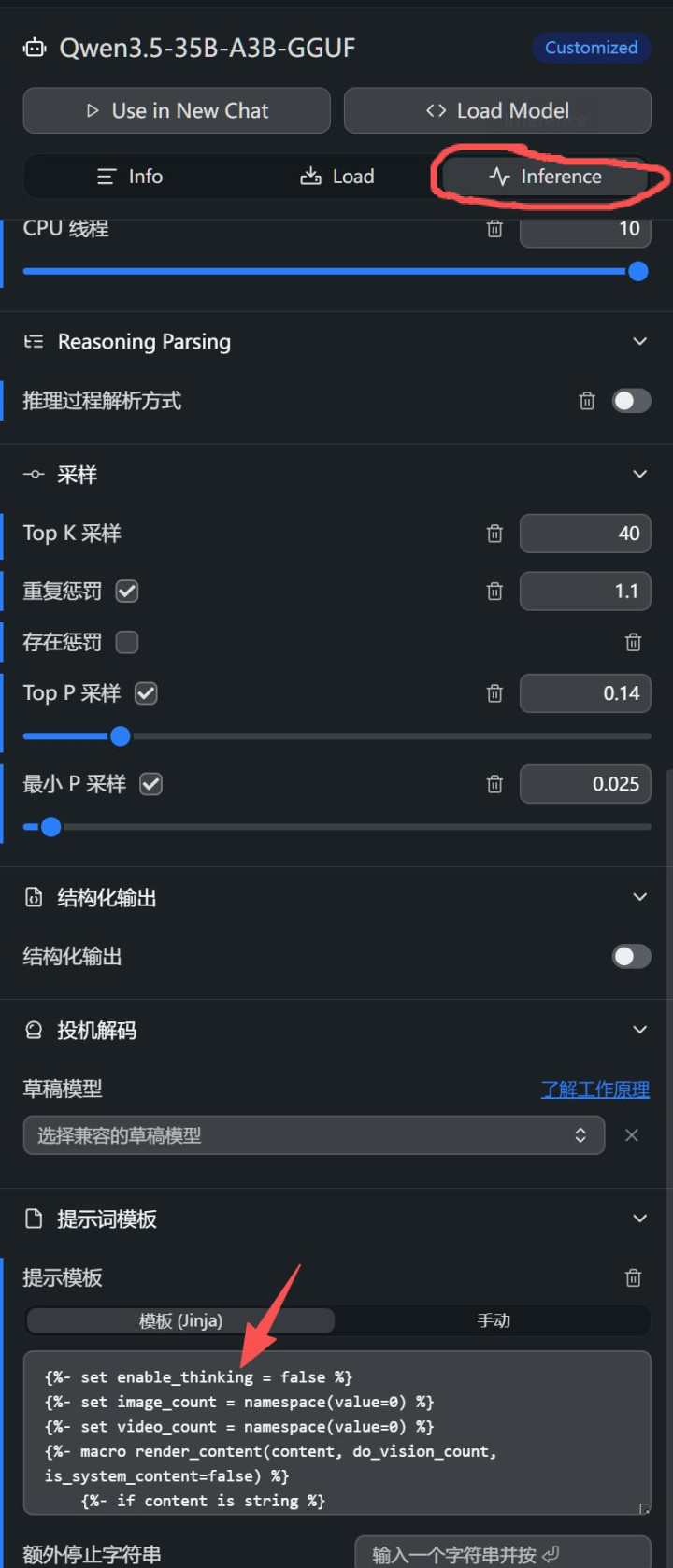Select the Inference tab
The image size is (673, 1568).
pos(546,177)
